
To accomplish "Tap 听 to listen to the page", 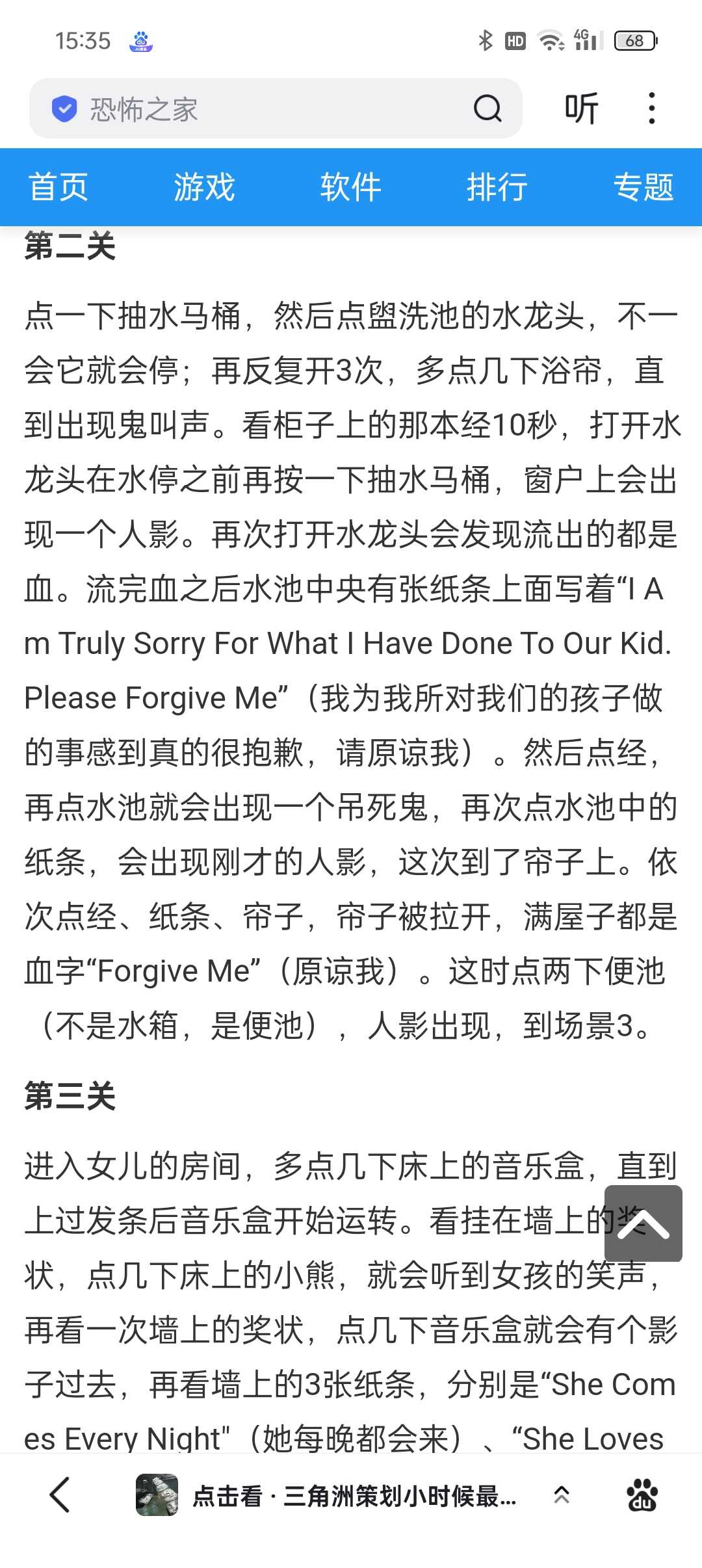I will 580,109.
